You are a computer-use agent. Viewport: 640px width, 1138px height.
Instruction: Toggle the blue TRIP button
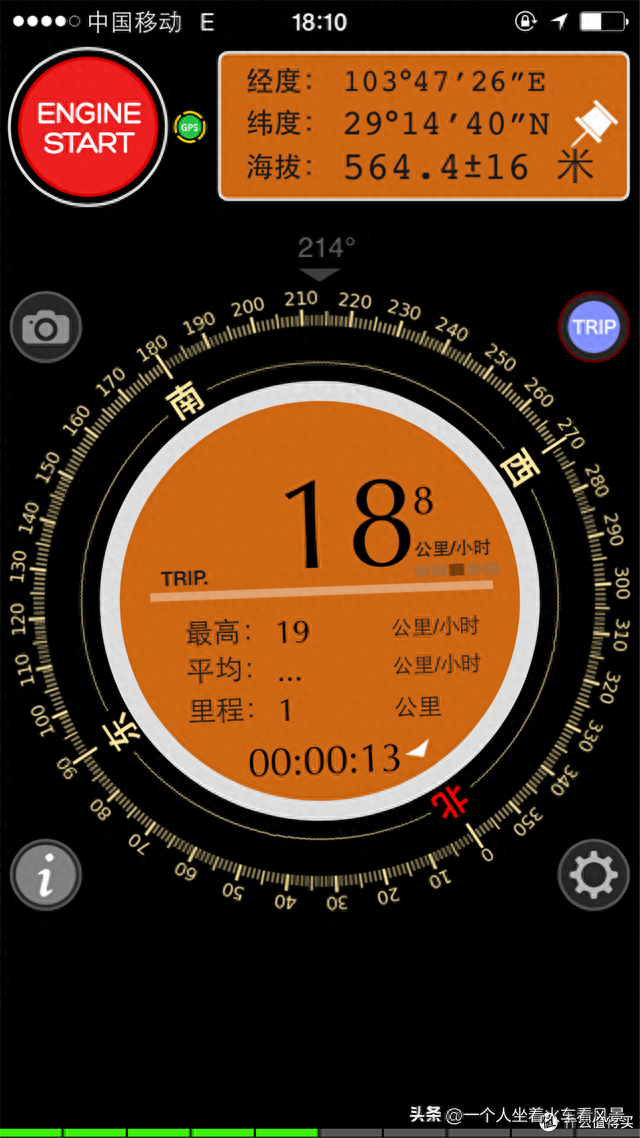click(x=594, y=327)
